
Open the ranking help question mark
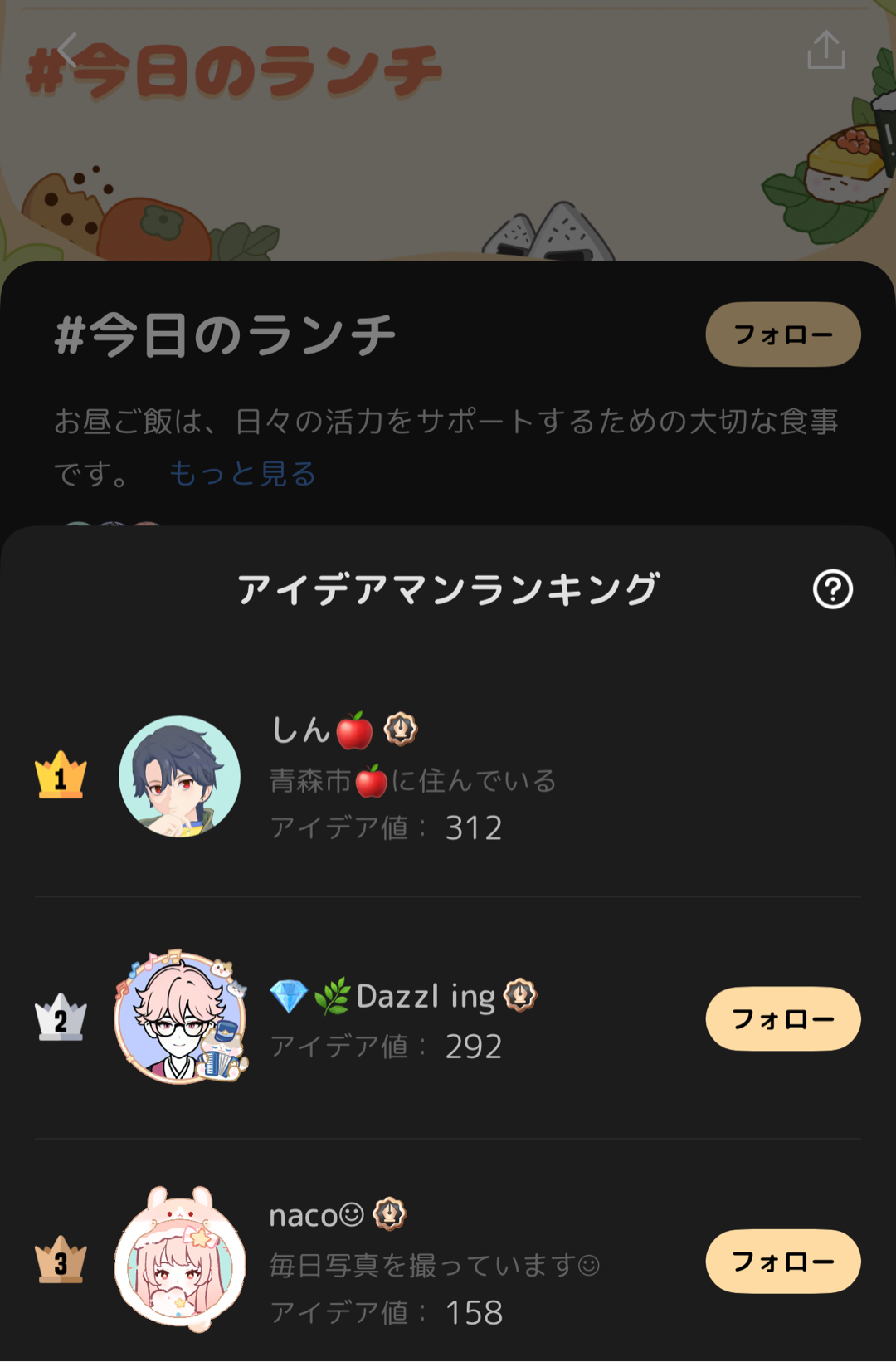tap(832, 589)
